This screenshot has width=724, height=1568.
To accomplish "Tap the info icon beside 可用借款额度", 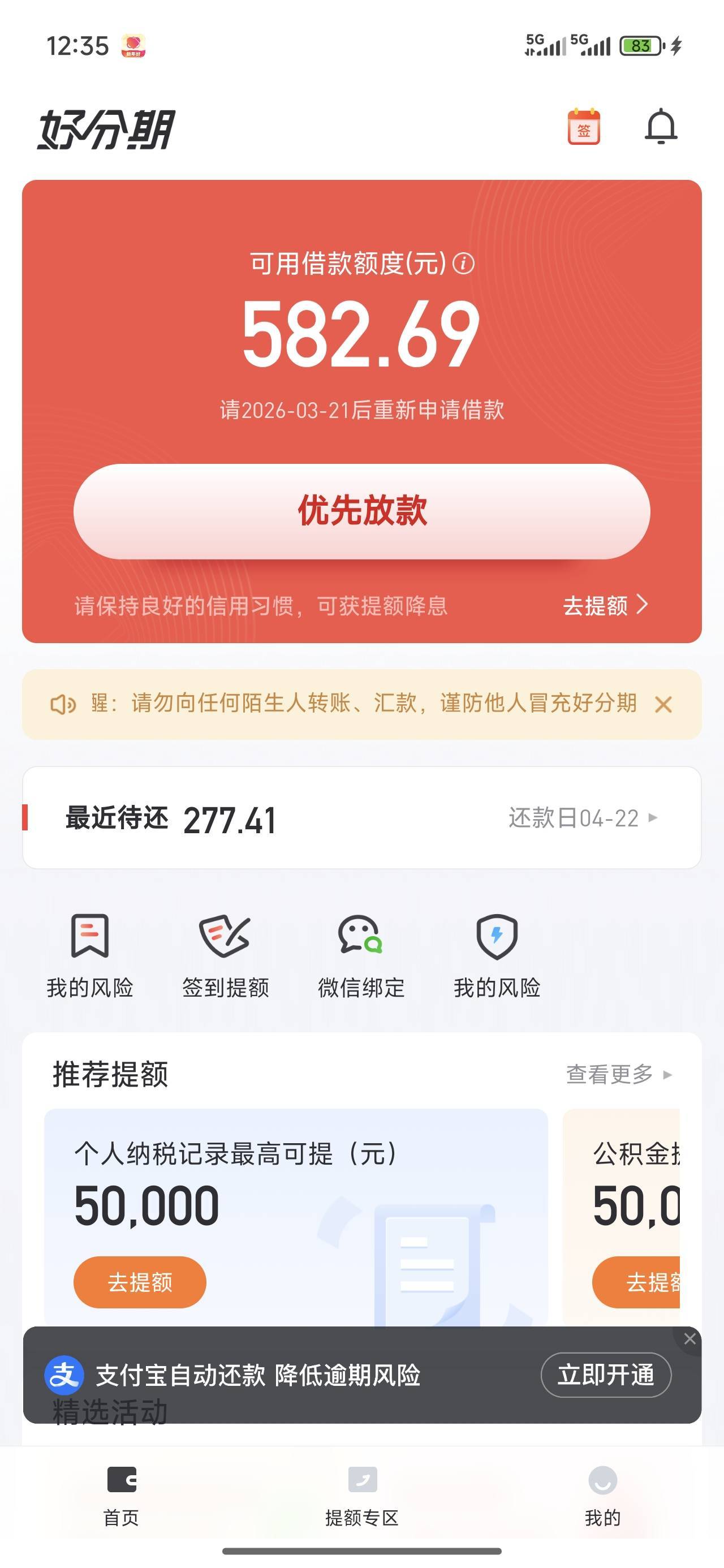I will [x=464, y=264].
